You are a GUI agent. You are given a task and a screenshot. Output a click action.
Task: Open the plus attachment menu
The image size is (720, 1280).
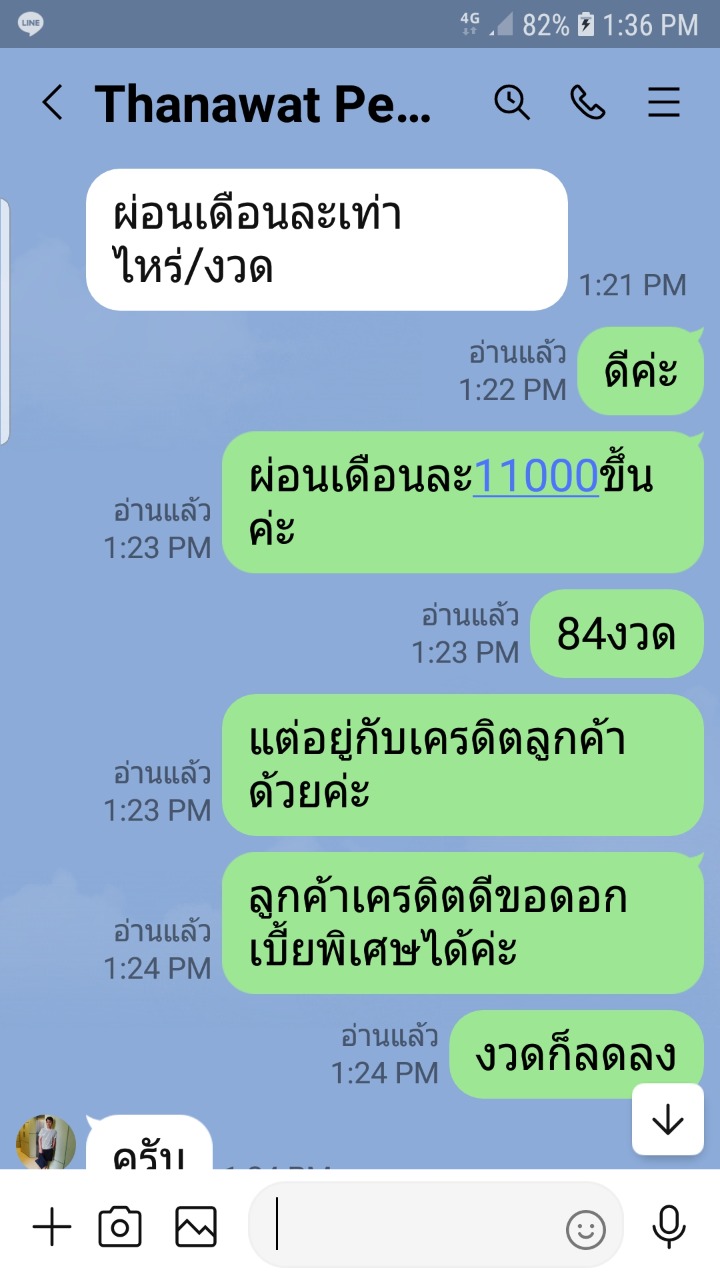click(52, 1227)
